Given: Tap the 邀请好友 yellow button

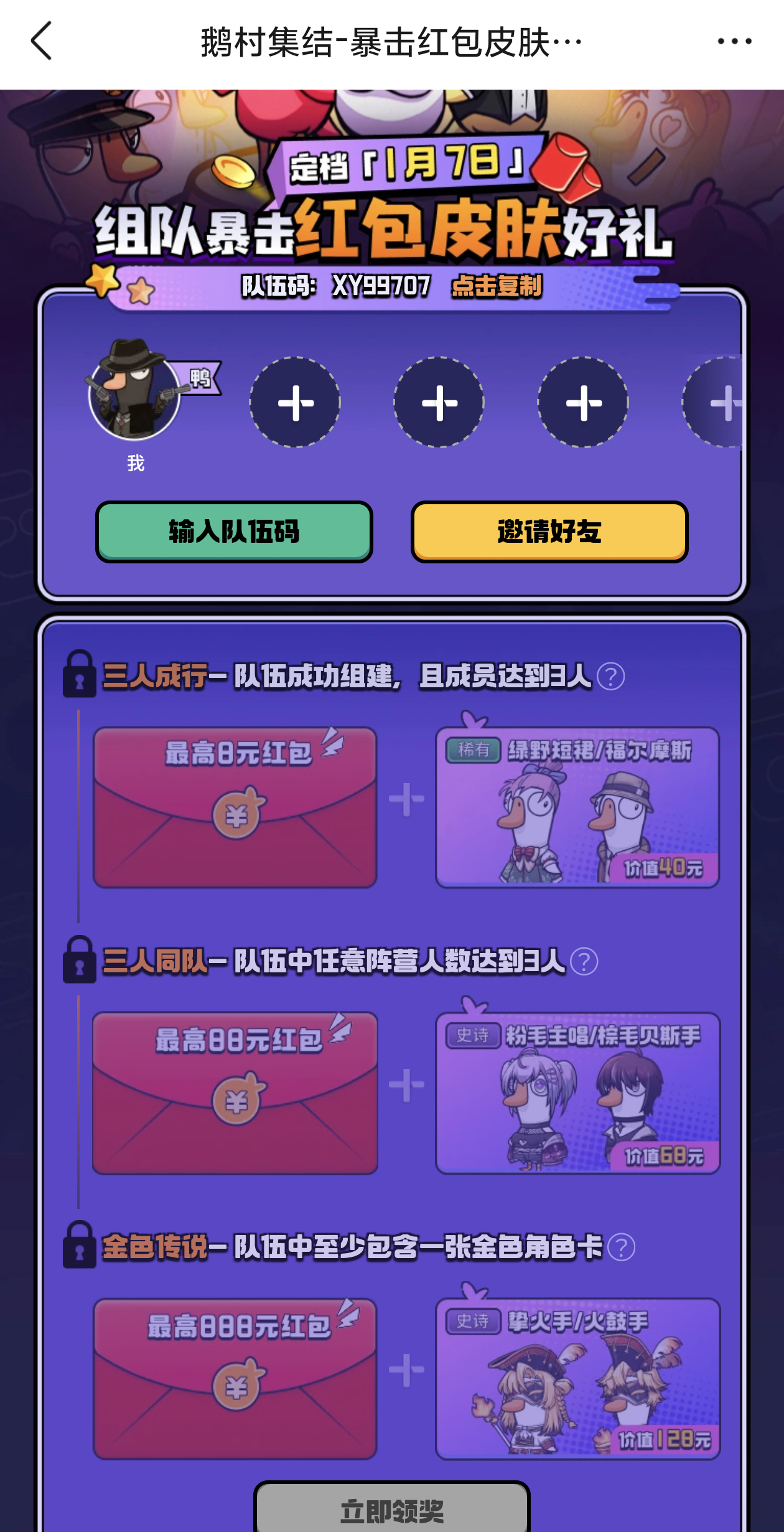Looking at the screenshot, I should [549, 532].
